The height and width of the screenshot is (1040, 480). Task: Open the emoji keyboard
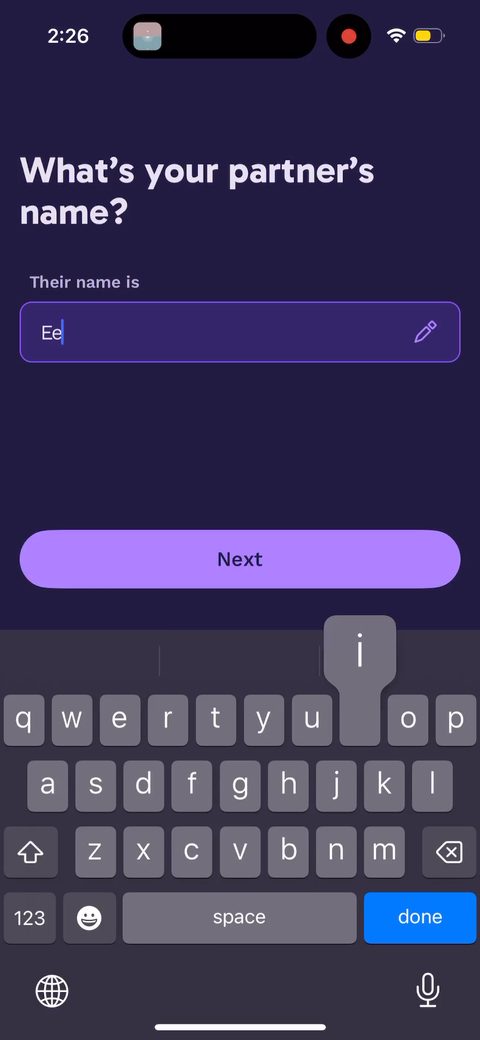(89, 918)
